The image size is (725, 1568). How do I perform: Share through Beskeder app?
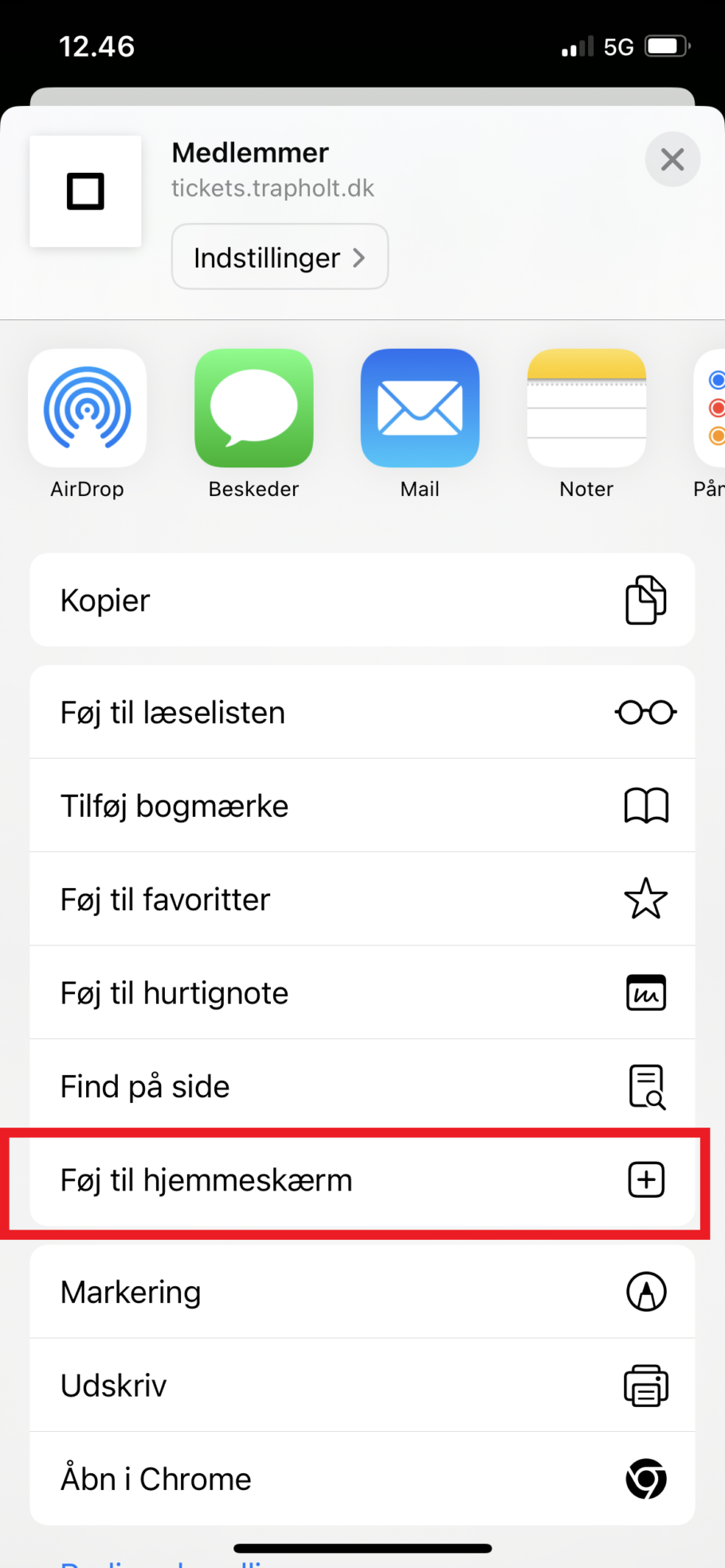click(x=254, y=409)
